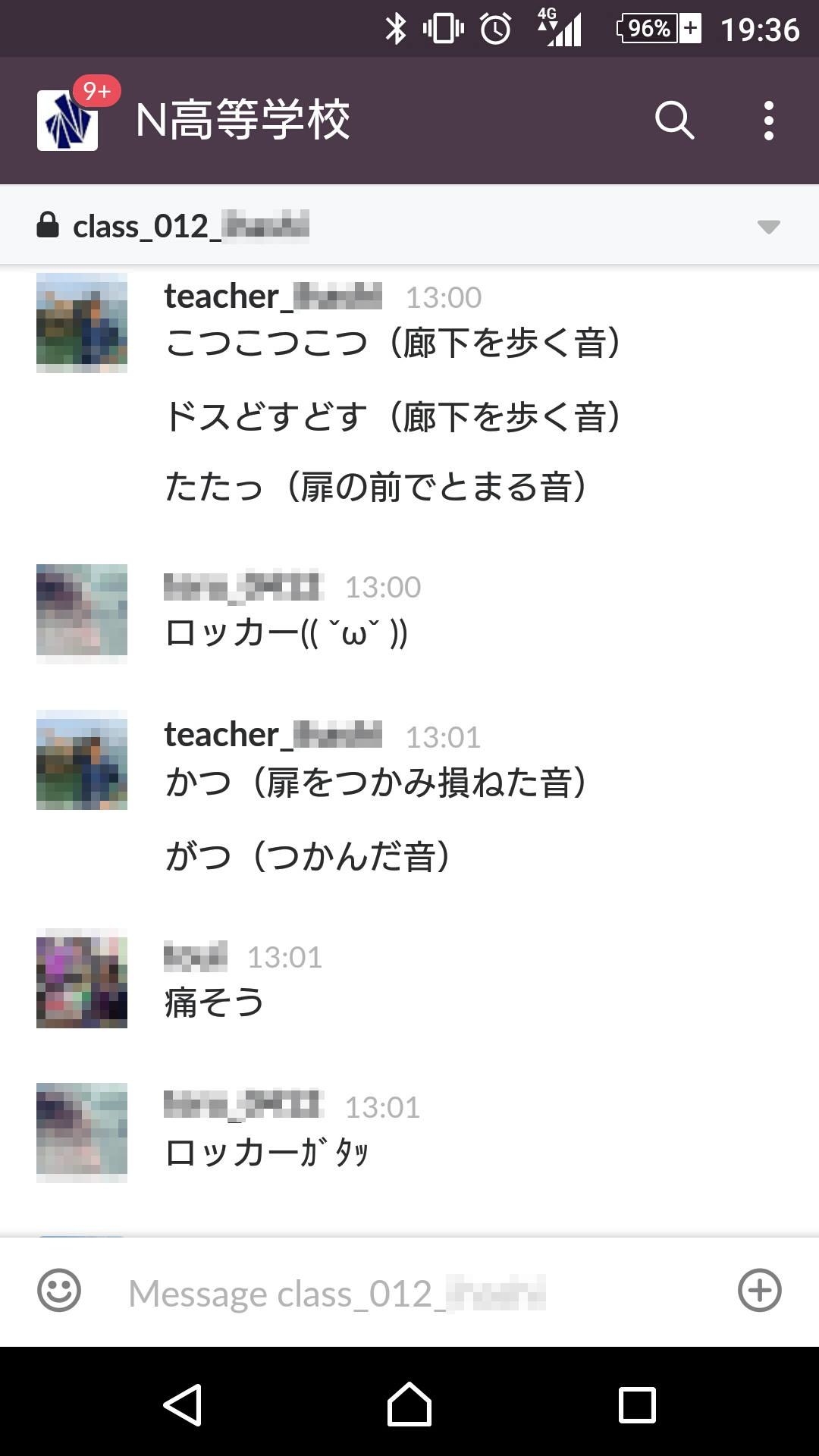Go back using the system back button
The width and height of the screenshot is (819, 1456).
[x=182, y=1404]
